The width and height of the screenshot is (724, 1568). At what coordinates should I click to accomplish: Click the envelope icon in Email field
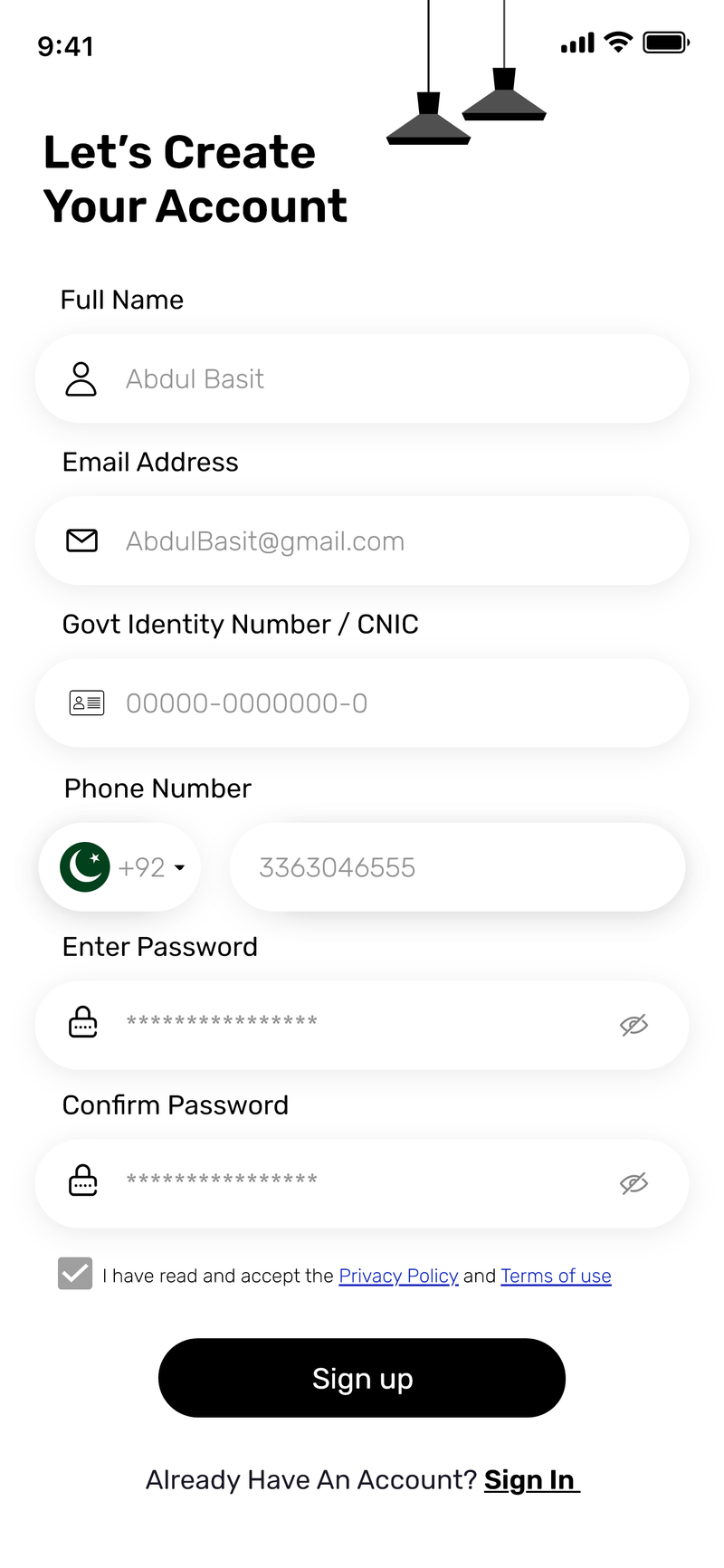(81, 540)
